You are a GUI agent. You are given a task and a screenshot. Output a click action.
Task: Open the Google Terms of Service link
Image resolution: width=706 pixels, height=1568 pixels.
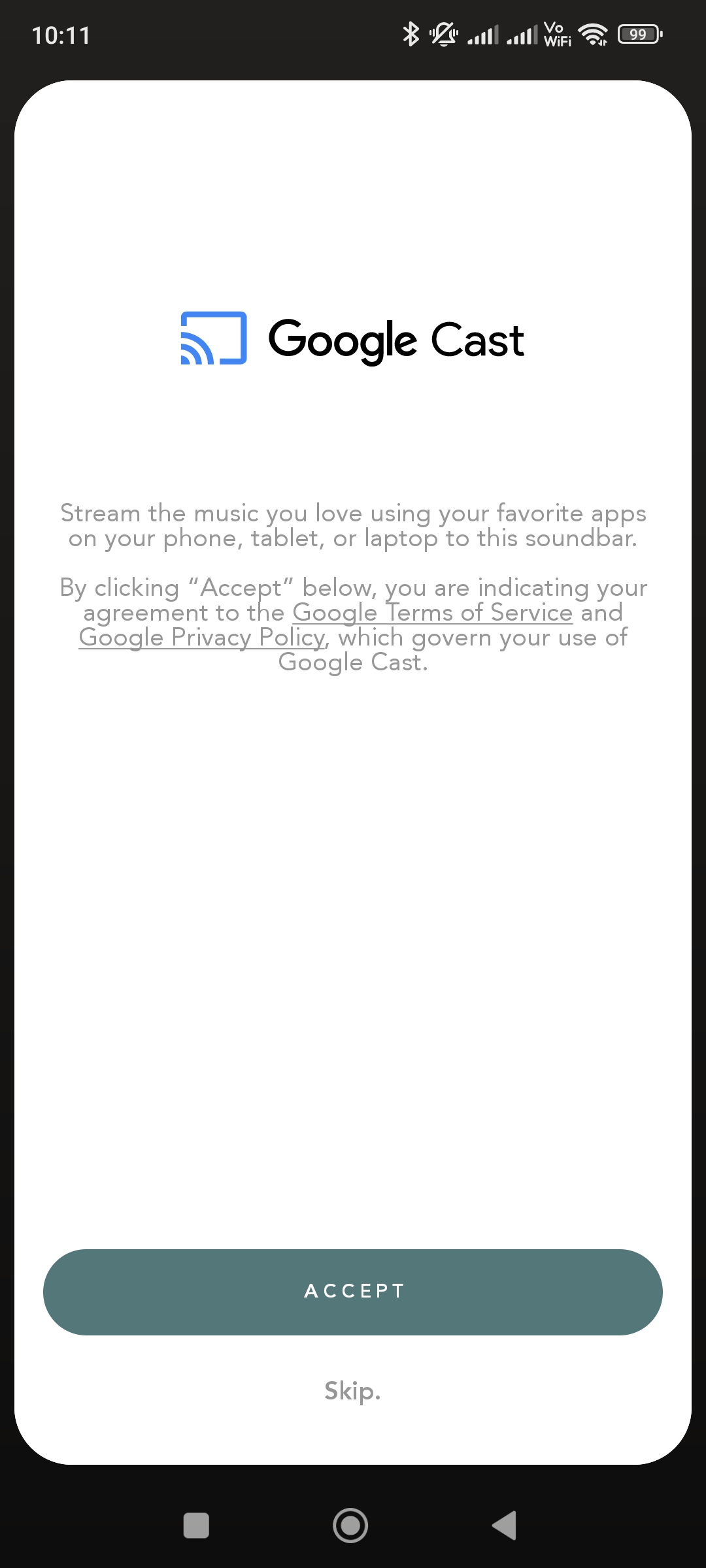432,613
